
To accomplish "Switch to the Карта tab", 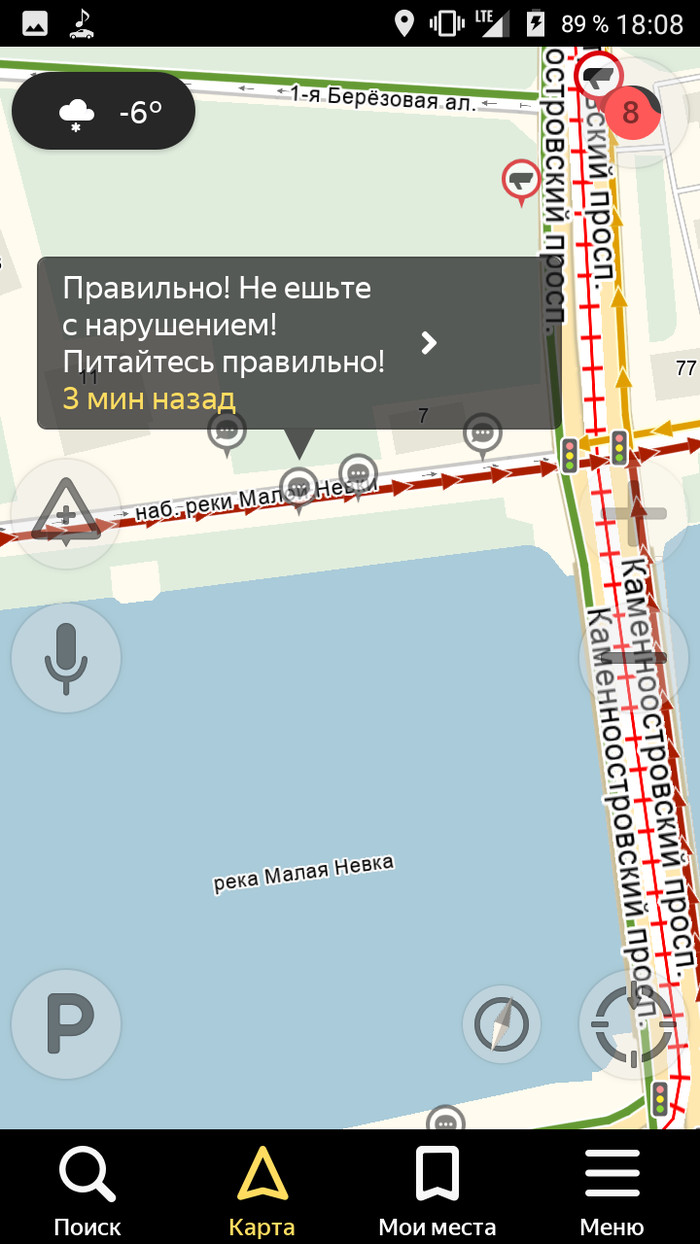I will 262,1190.
